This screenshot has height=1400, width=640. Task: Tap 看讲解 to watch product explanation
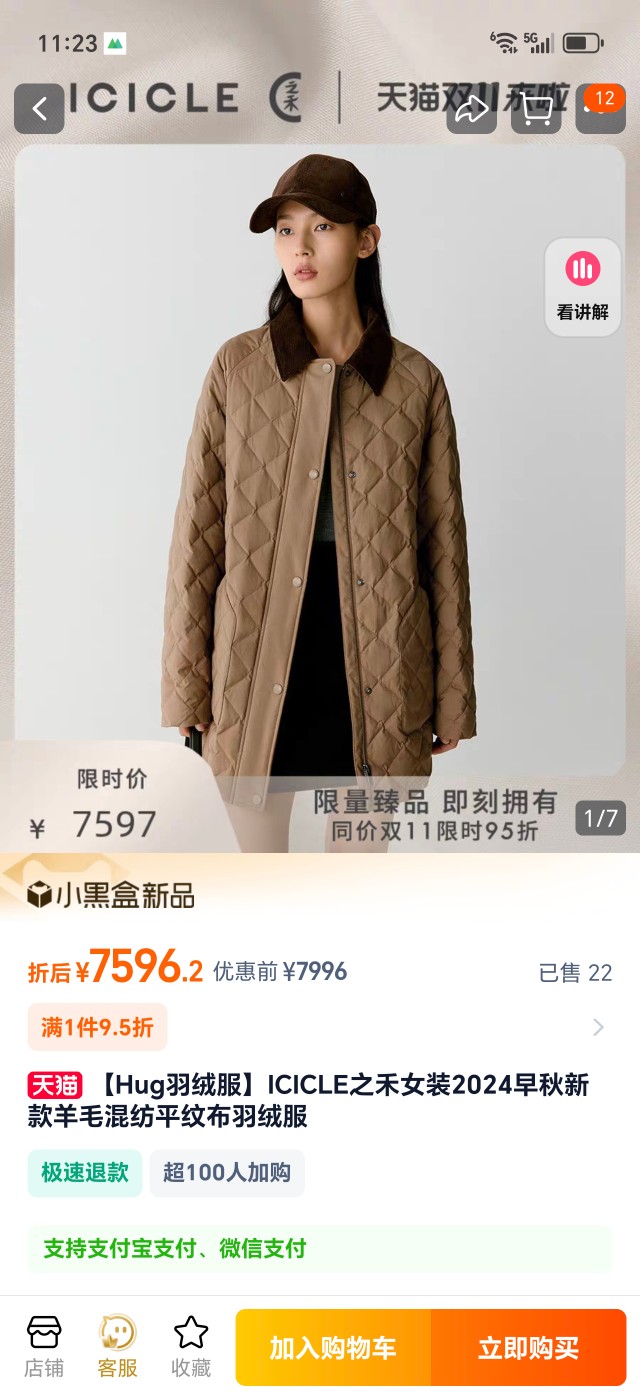click(x=582, y=286)
